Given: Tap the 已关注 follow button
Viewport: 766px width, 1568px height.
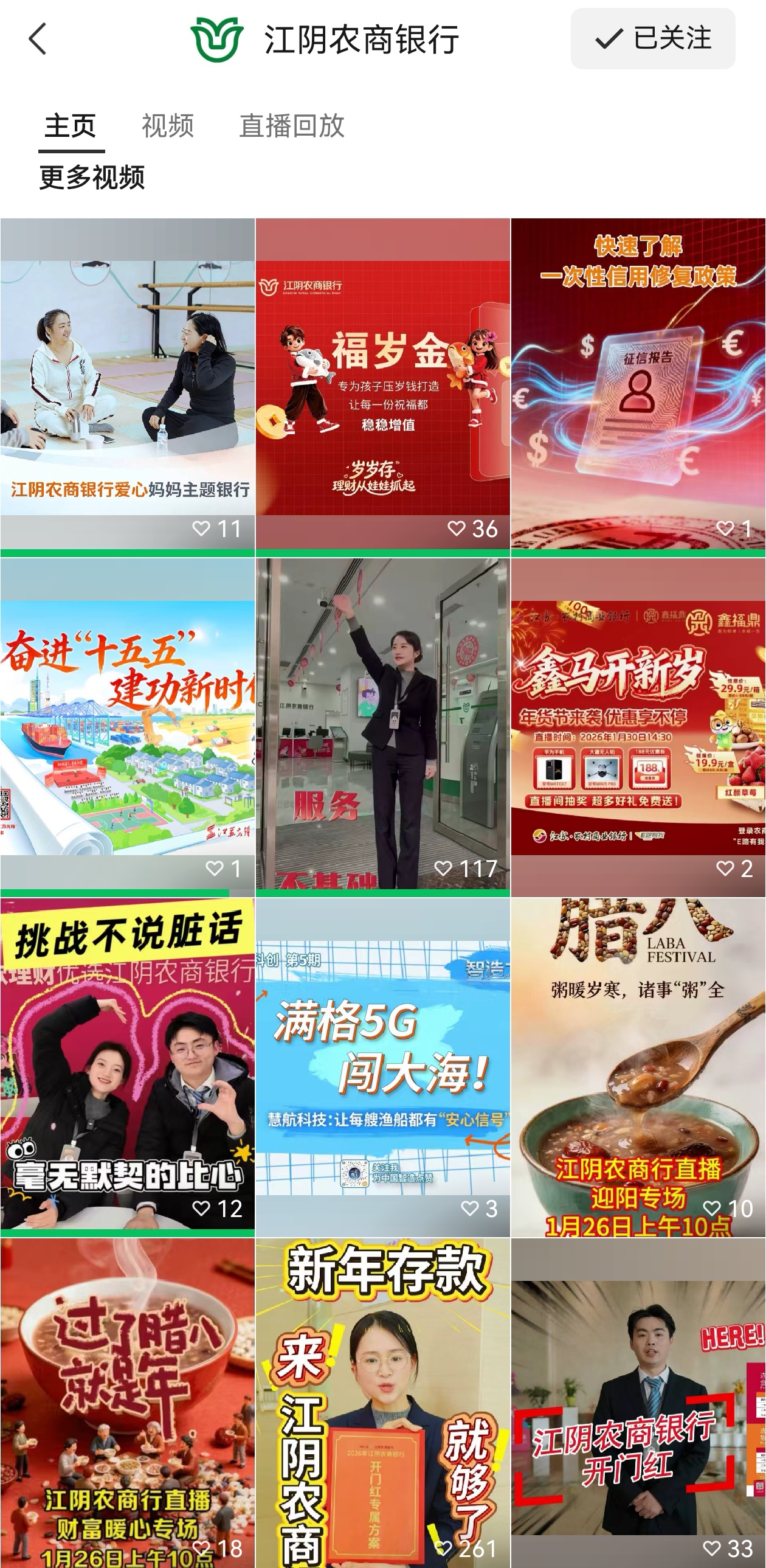Looking at the screenshot, I should (x=652, y=39).
